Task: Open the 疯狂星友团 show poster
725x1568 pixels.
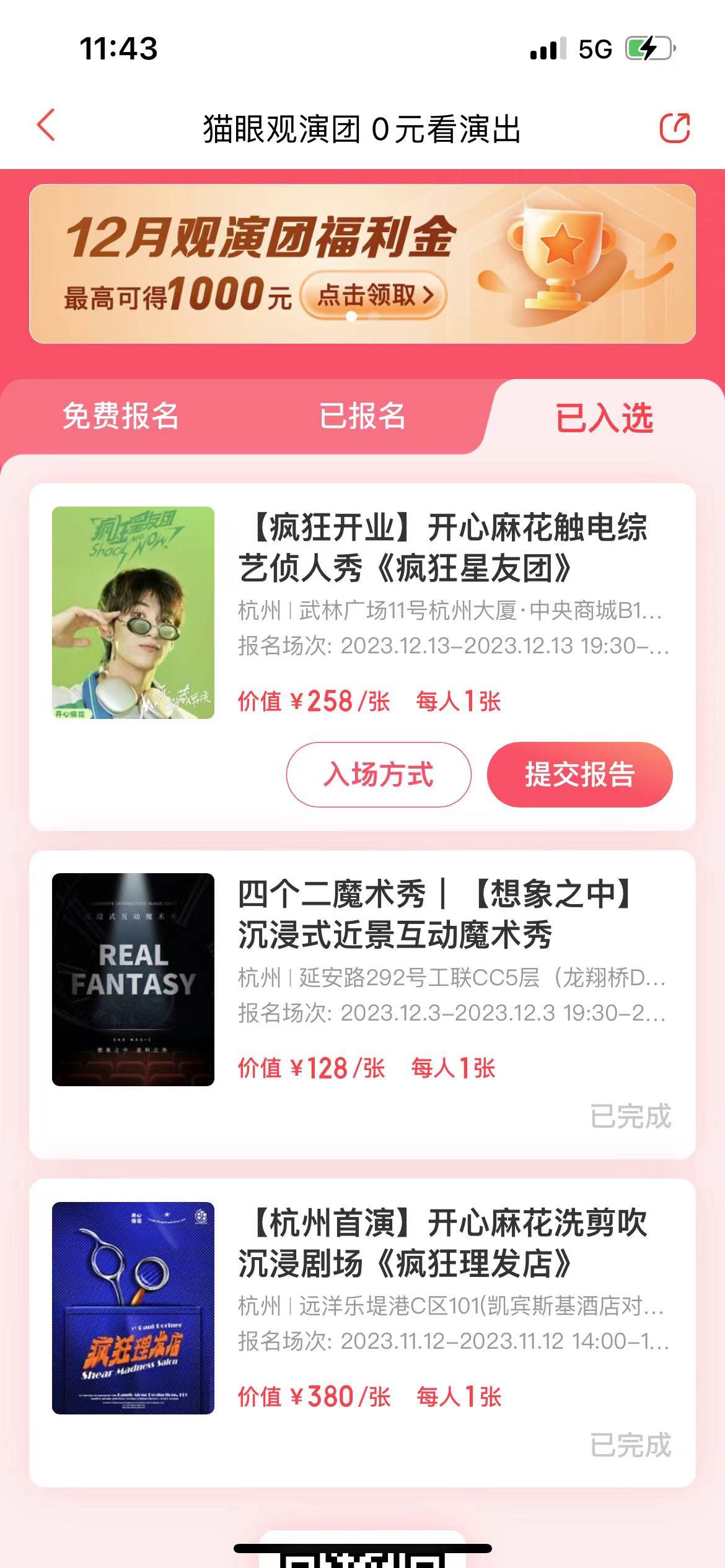Action: point(133,612)
